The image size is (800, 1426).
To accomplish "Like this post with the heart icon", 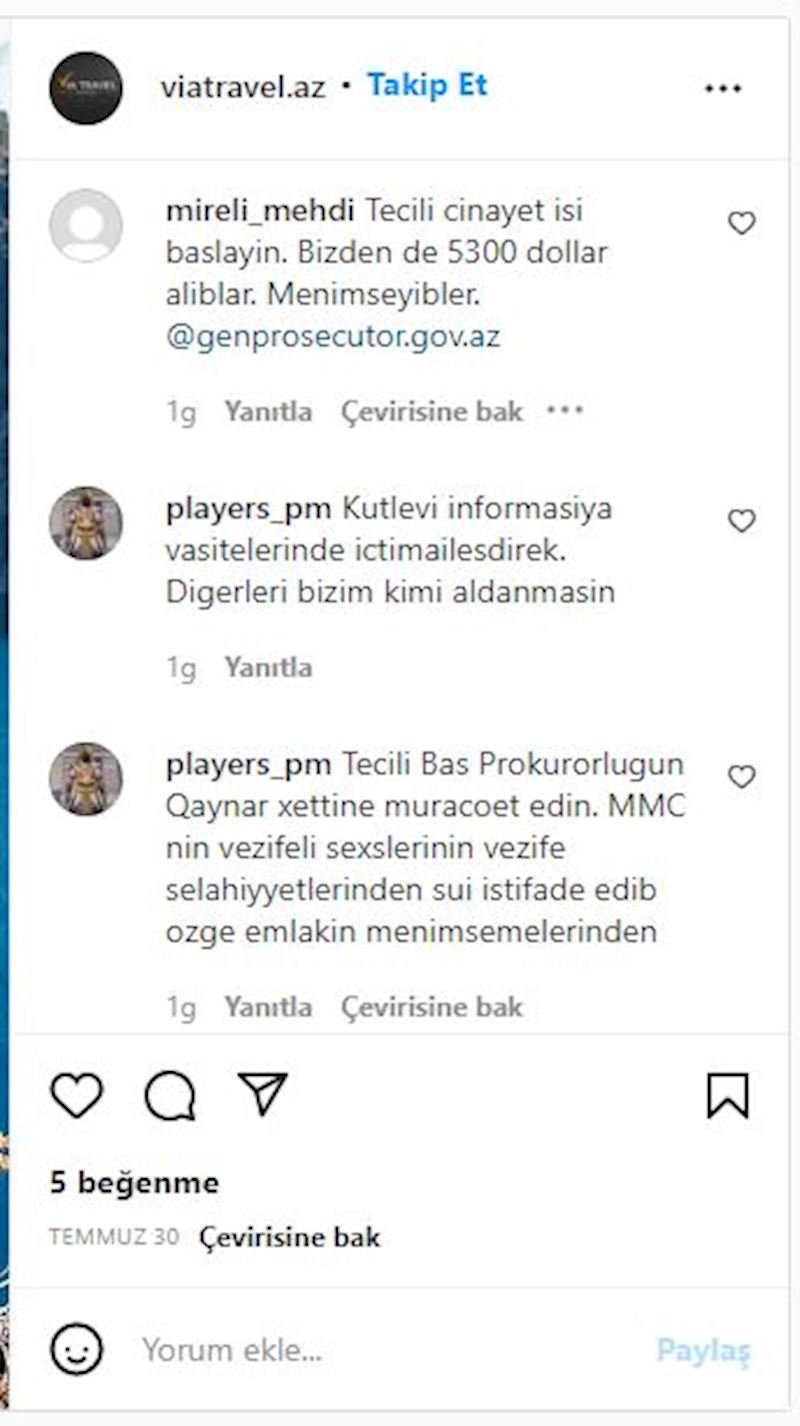I will pyautogui.click(x=77, y=1095).
